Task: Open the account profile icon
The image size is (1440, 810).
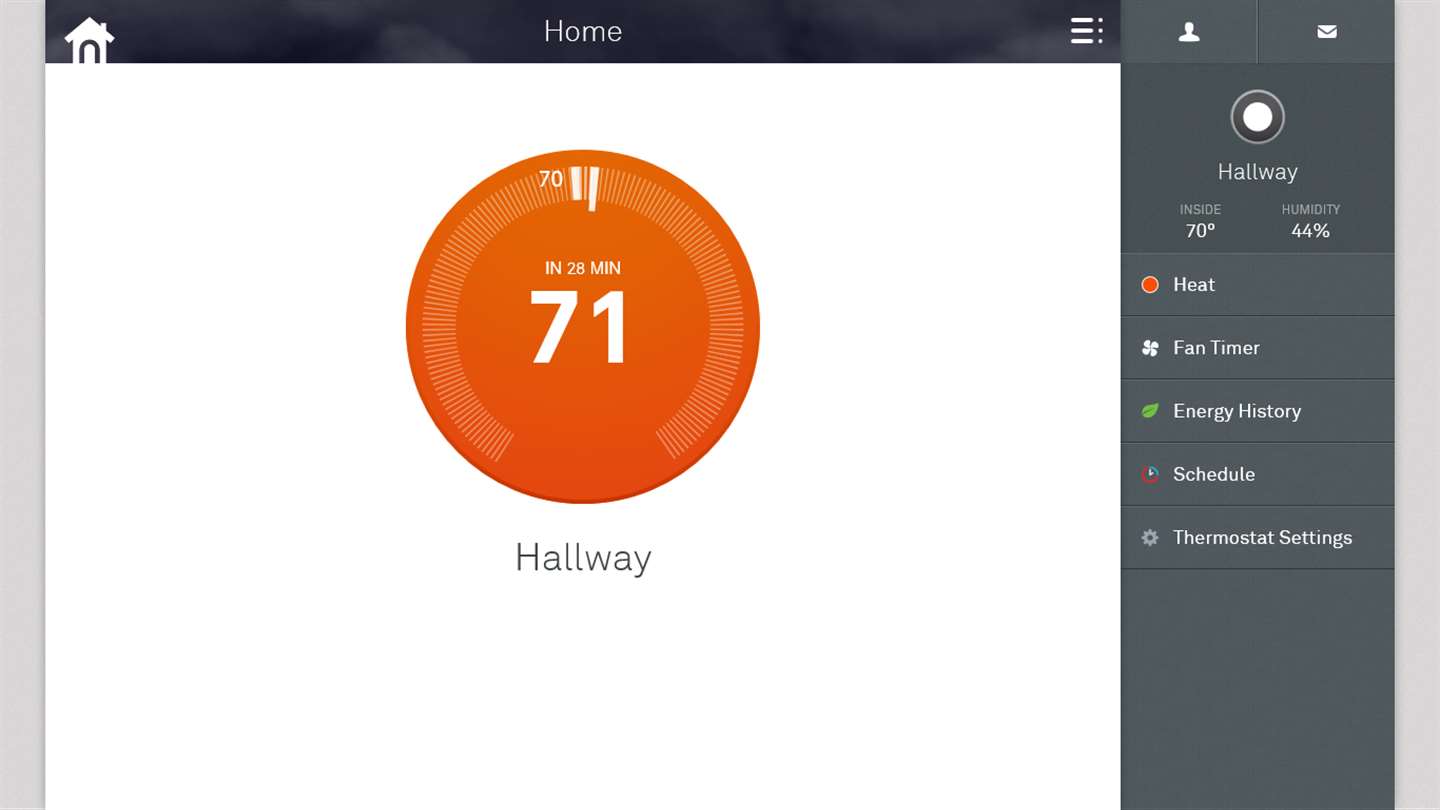Action: tap(1189, 32)
